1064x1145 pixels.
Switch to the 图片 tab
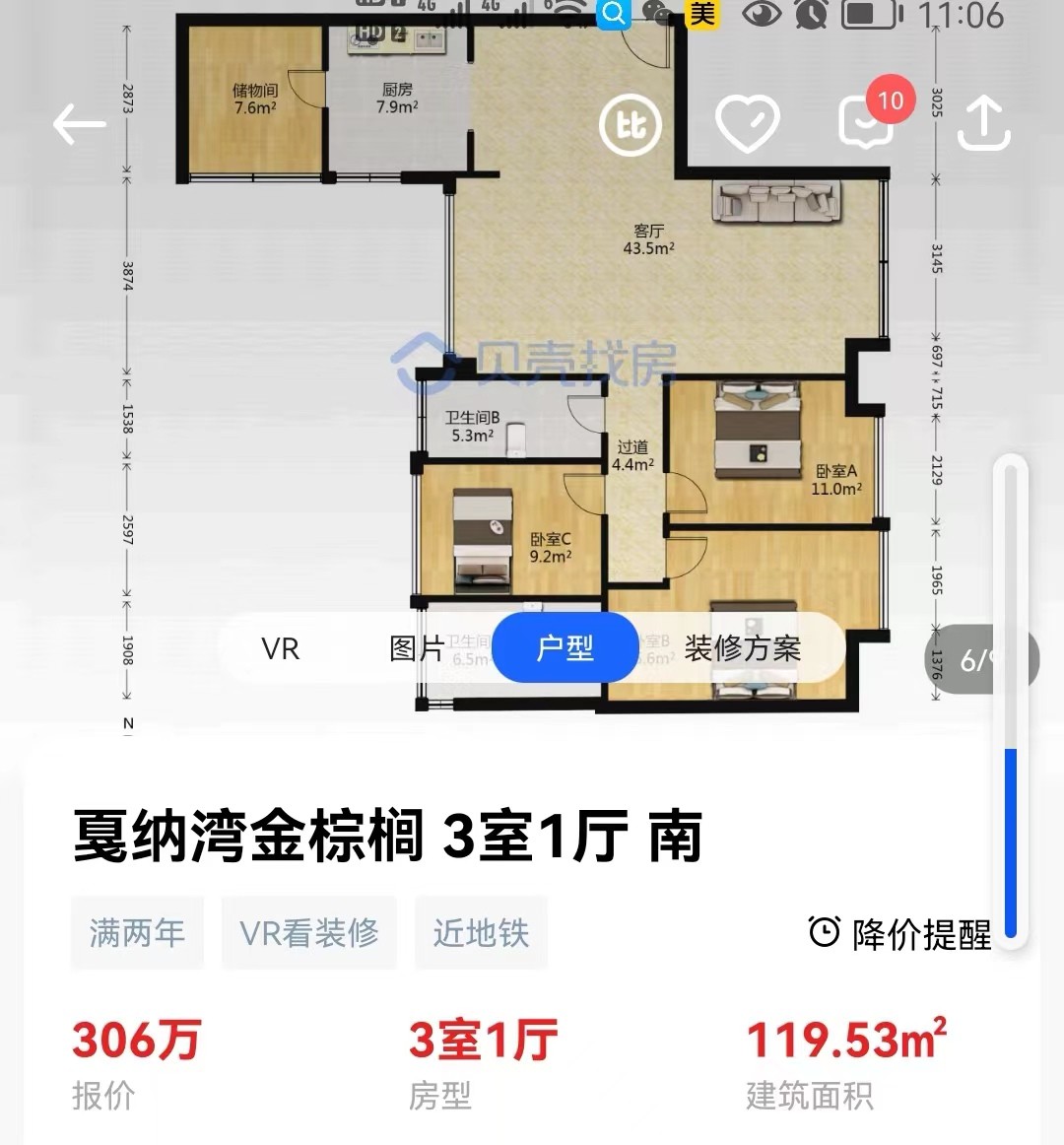point(417,647)
